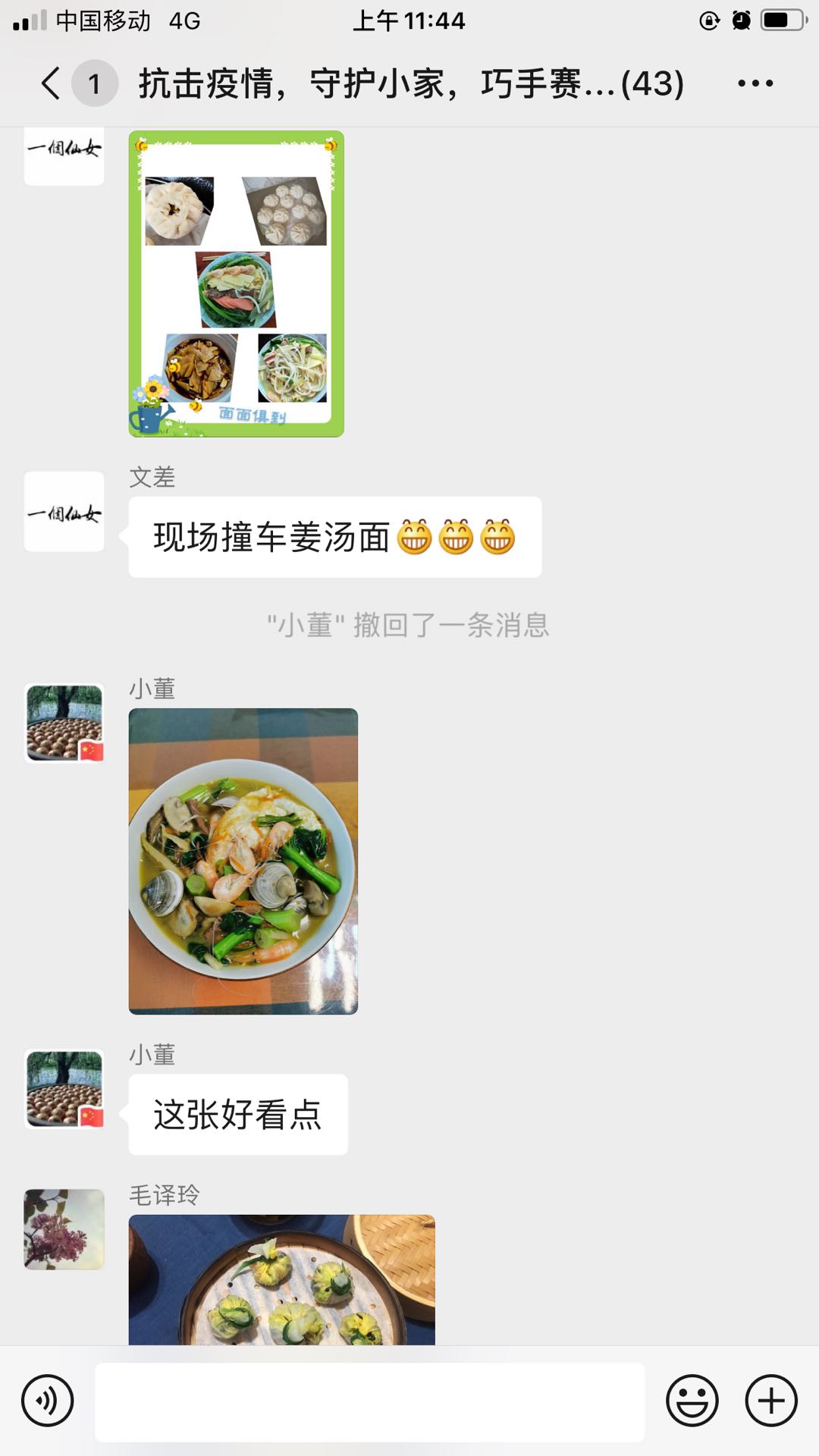Image resolution: width=819 pixels, height=1456 pixels.
Task: Open 毛译玲's steamed dumplings photo
Action: point(282,1280)
